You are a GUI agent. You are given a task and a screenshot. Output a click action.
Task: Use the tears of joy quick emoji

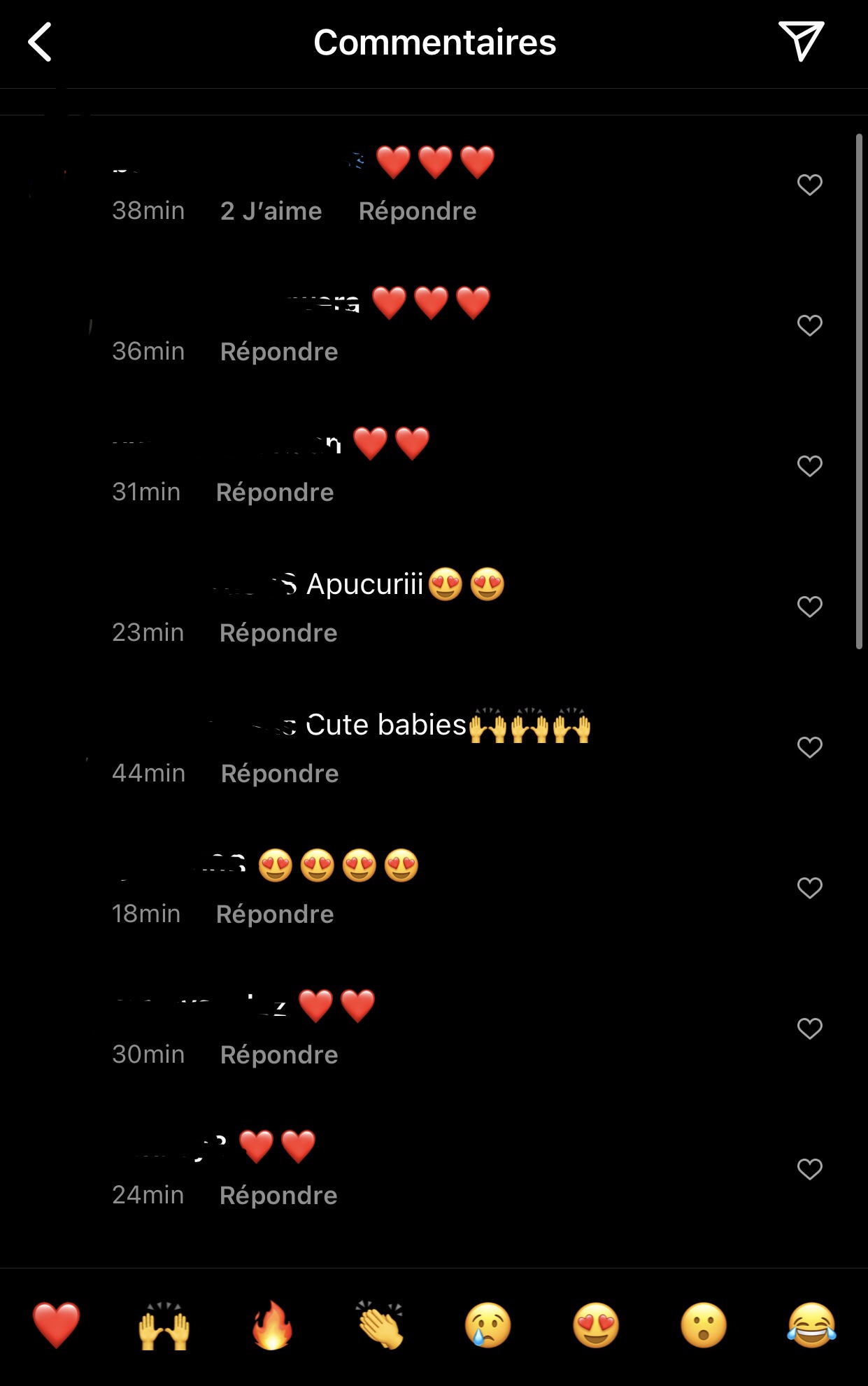pyautogui.click(x=811, y=1325)
